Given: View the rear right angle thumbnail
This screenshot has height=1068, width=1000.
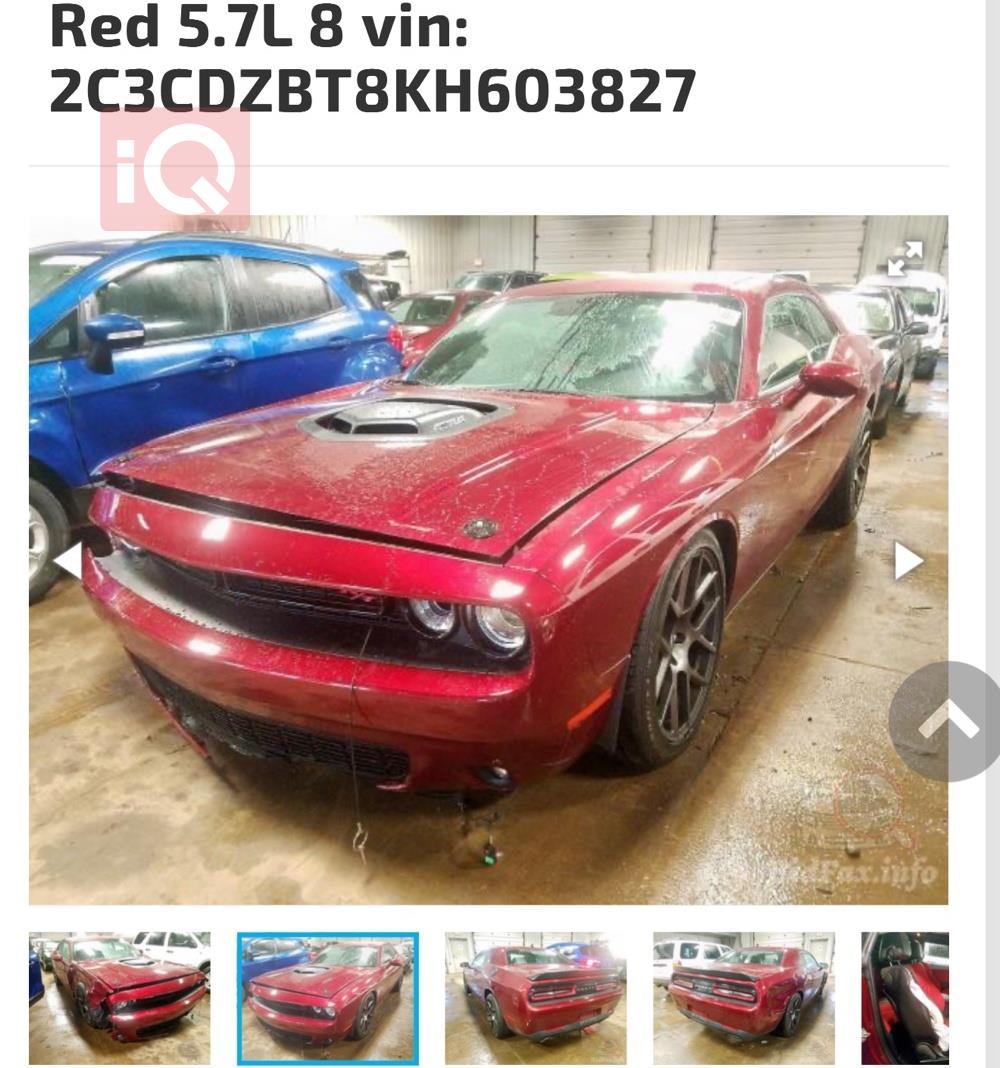Looking at the screenshot, I should [744, 997].
